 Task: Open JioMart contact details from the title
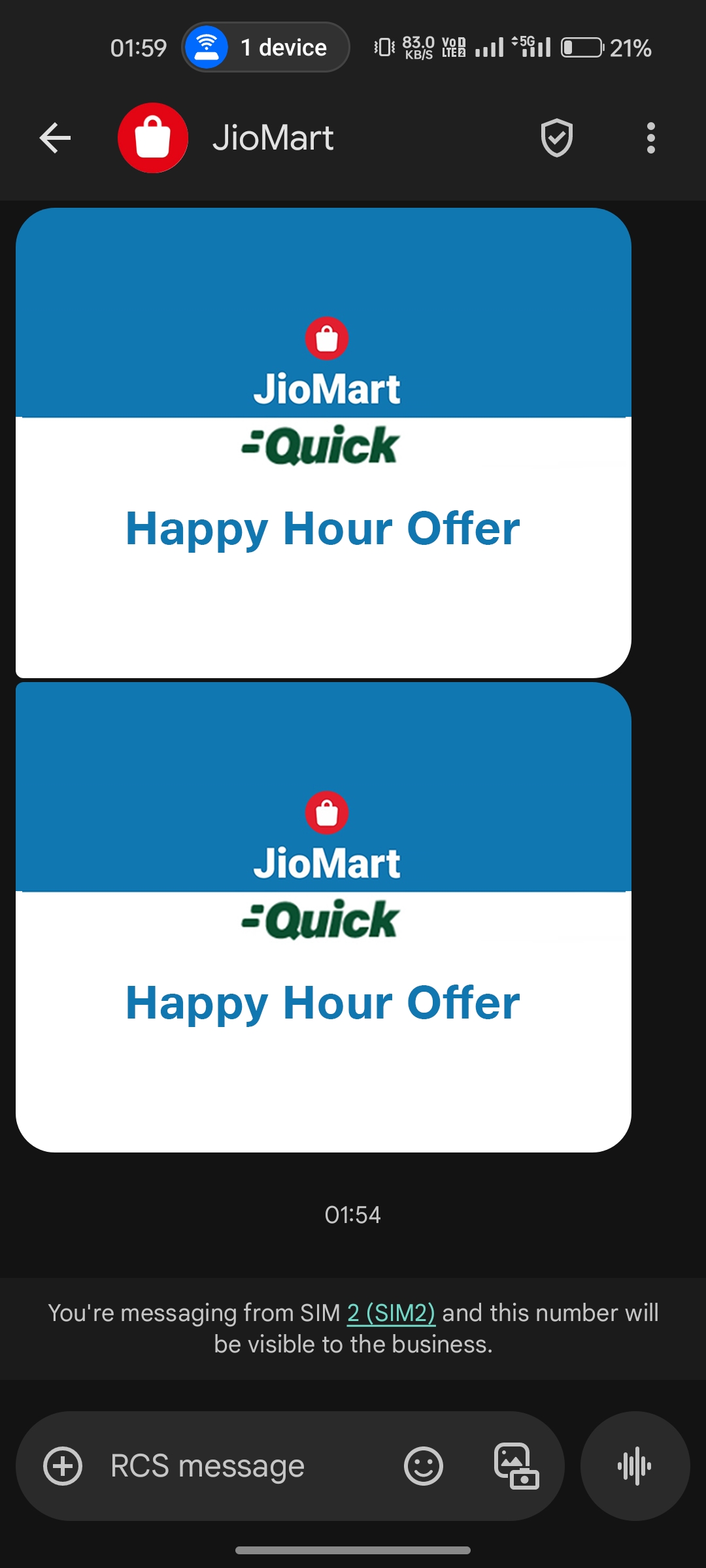pos(273,138)
